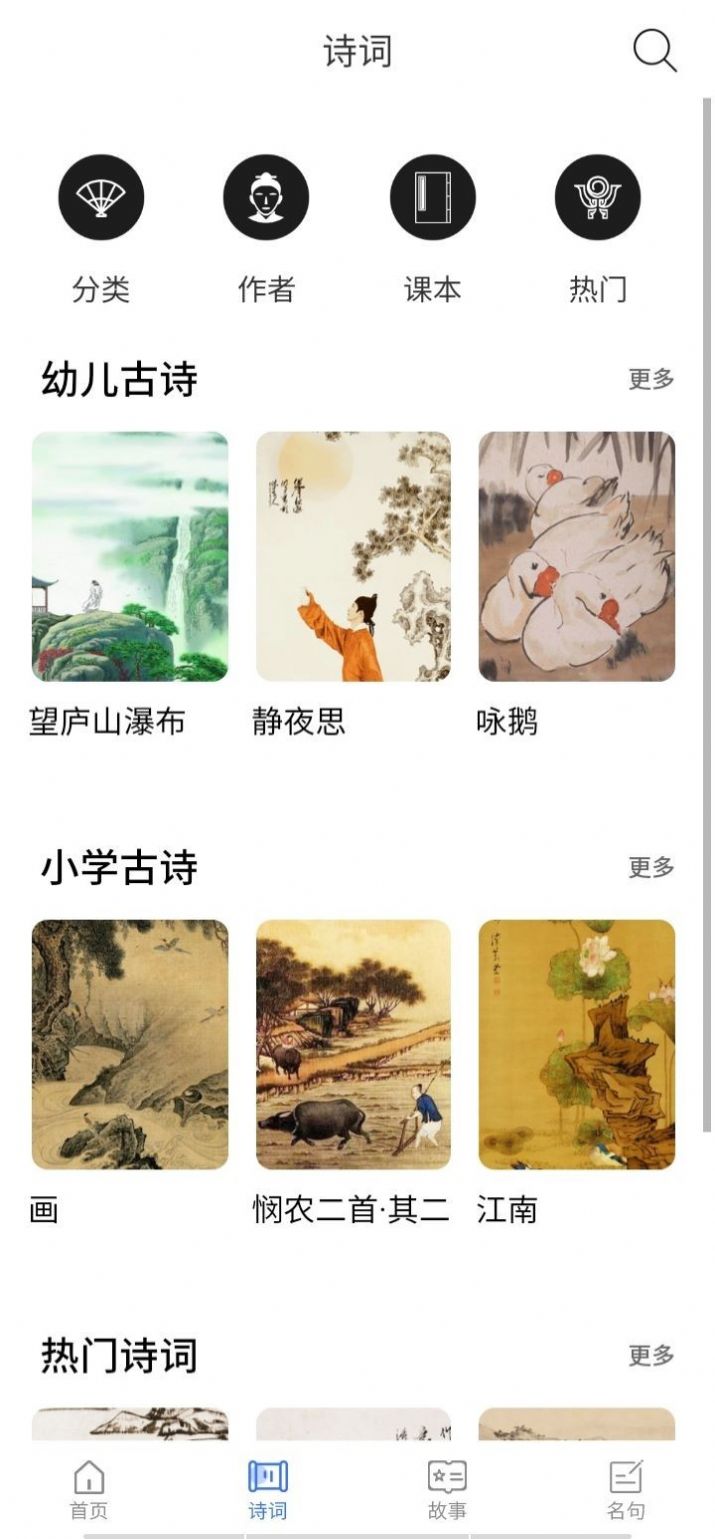Screen dimensions: 715x1539
Task: See more 热门诗词 poems
Action: point(651,1355)
